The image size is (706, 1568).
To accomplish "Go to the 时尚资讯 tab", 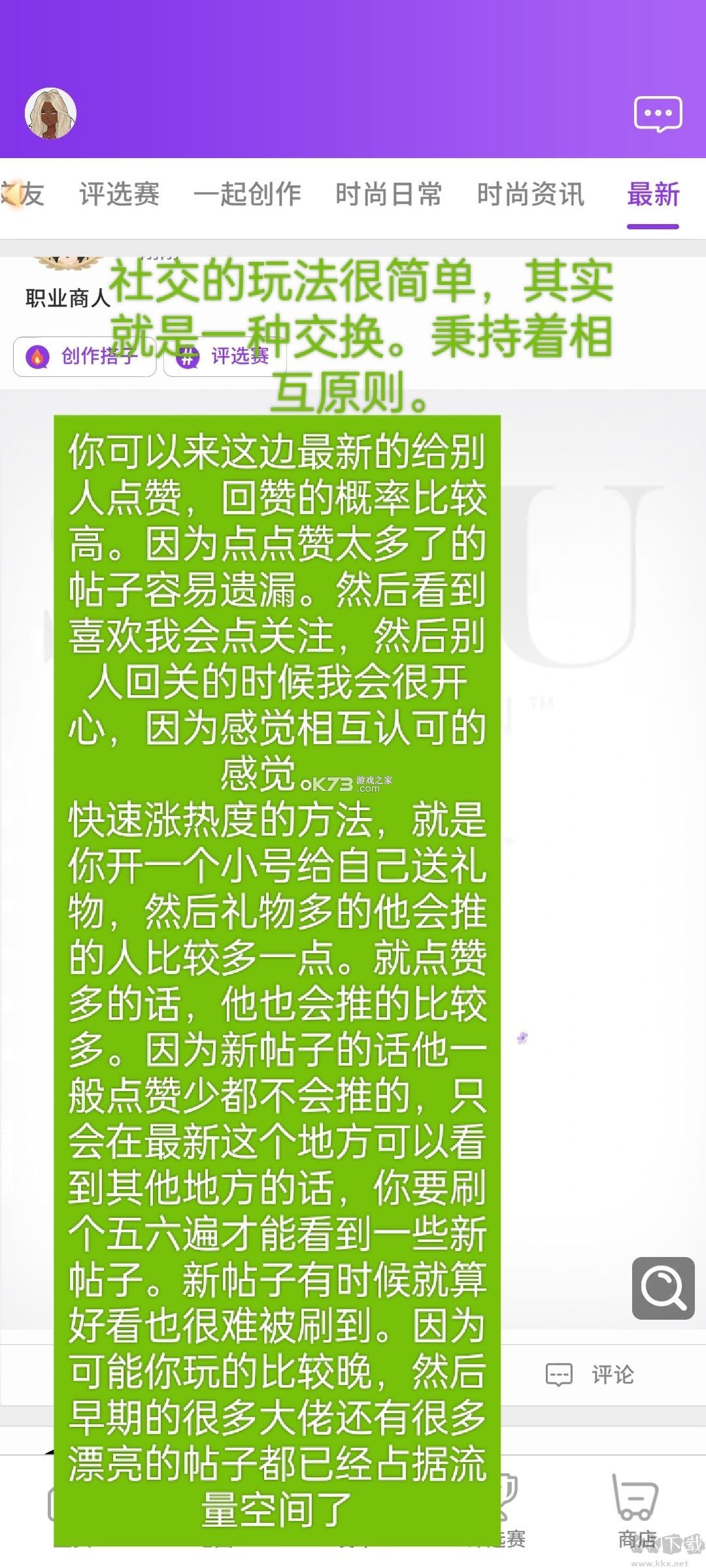I will point(530,195).
